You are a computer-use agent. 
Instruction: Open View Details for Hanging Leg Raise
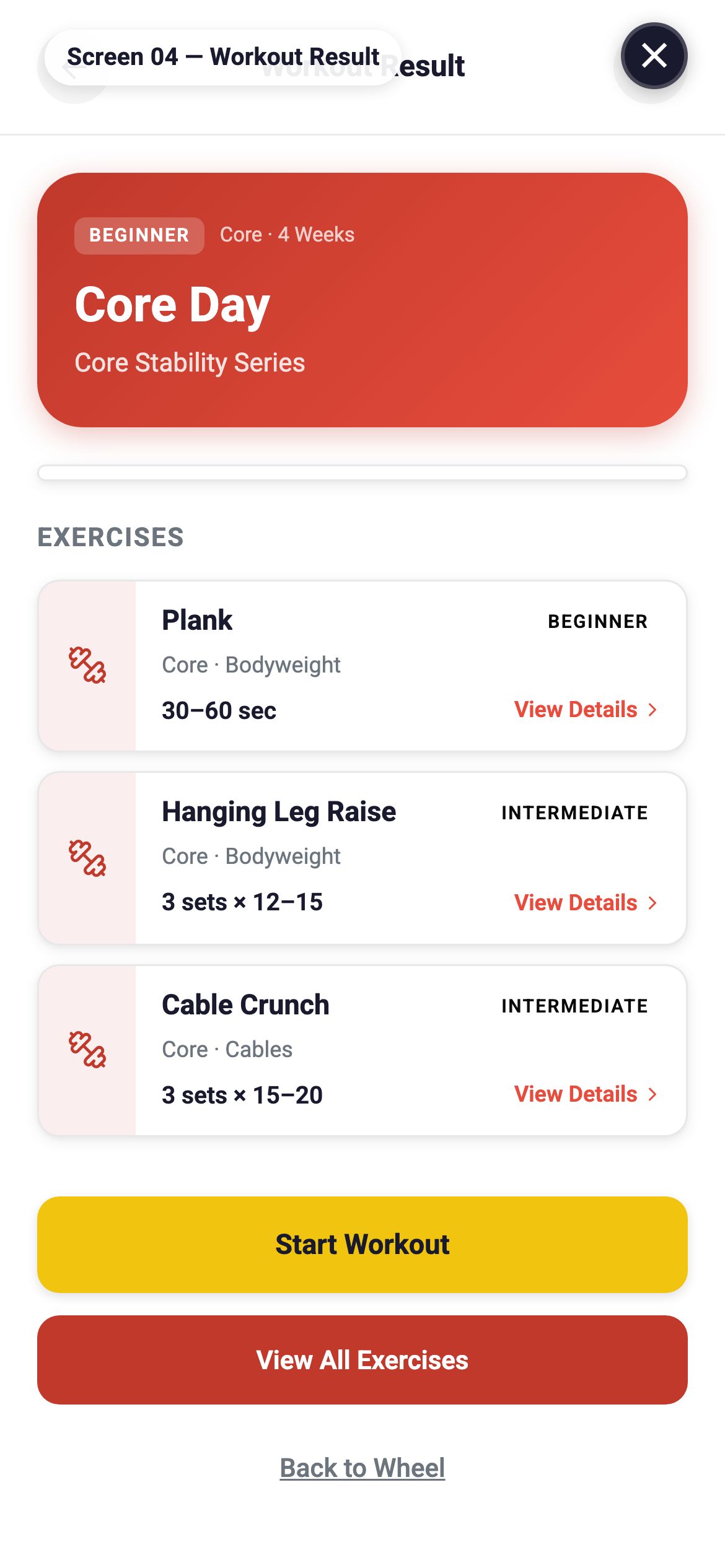[x=575, y=902]
